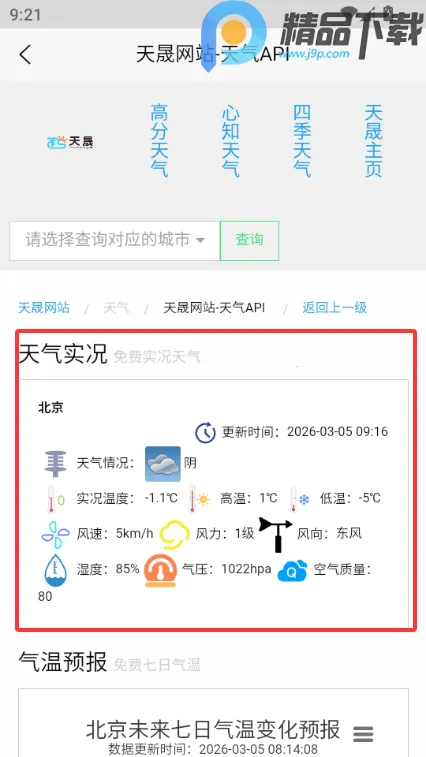Open the 天晟网站 breadcrumb link
This screenshot has height=757, width=426.
pos(44,308)
